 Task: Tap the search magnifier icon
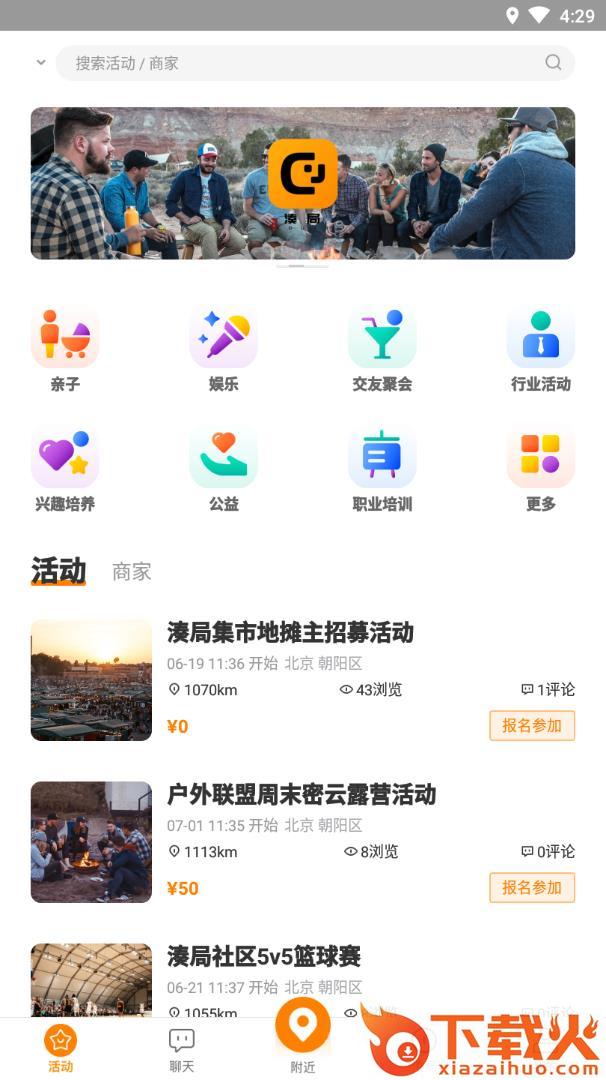(553, 63)
